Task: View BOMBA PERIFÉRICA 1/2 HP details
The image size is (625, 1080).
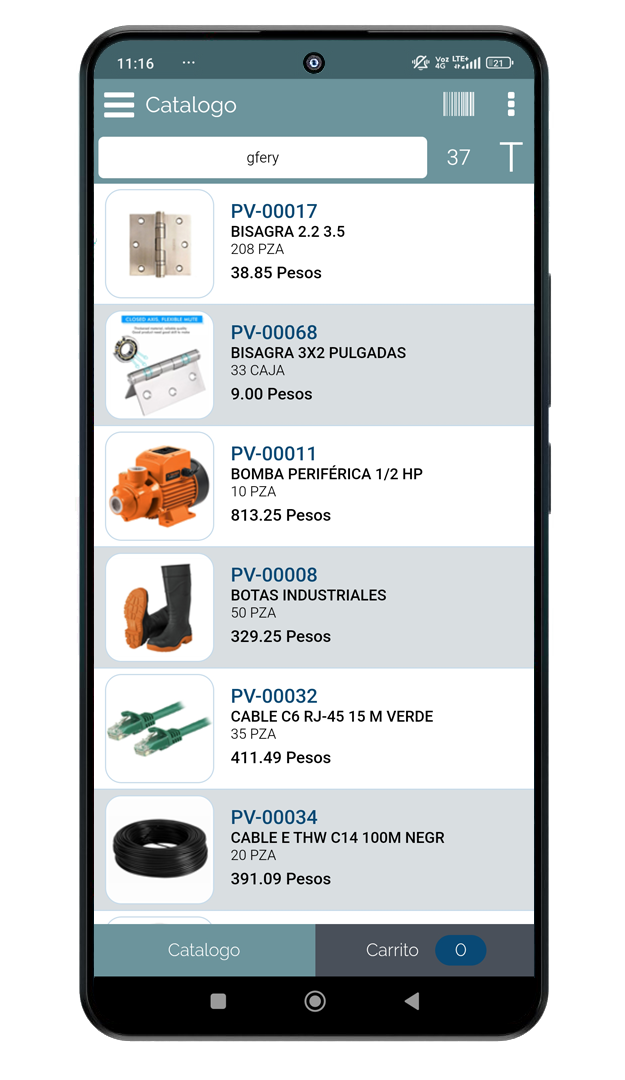Action: point(314,486)
